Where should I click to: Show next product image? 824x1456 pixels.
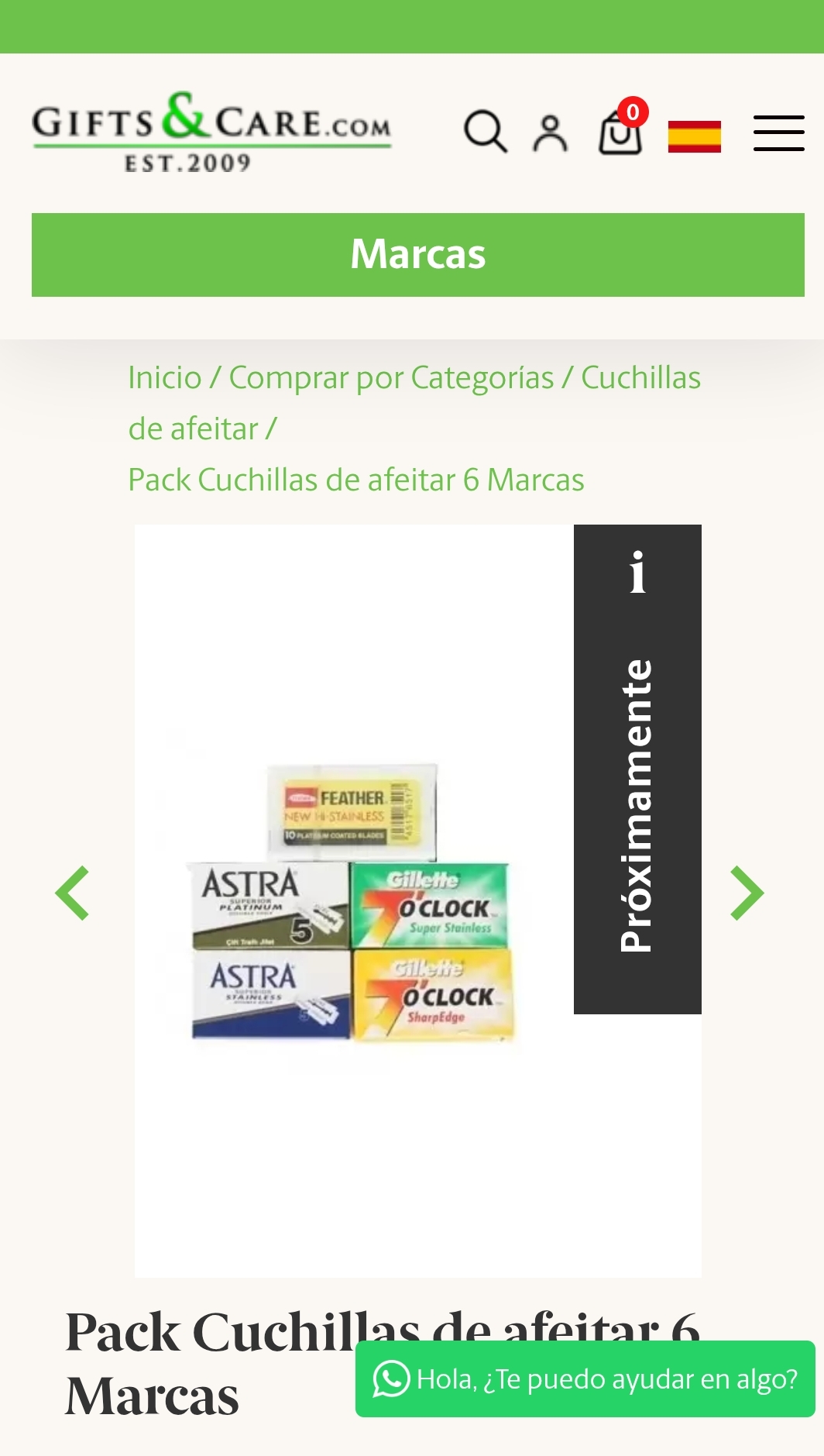pos(747,893)
